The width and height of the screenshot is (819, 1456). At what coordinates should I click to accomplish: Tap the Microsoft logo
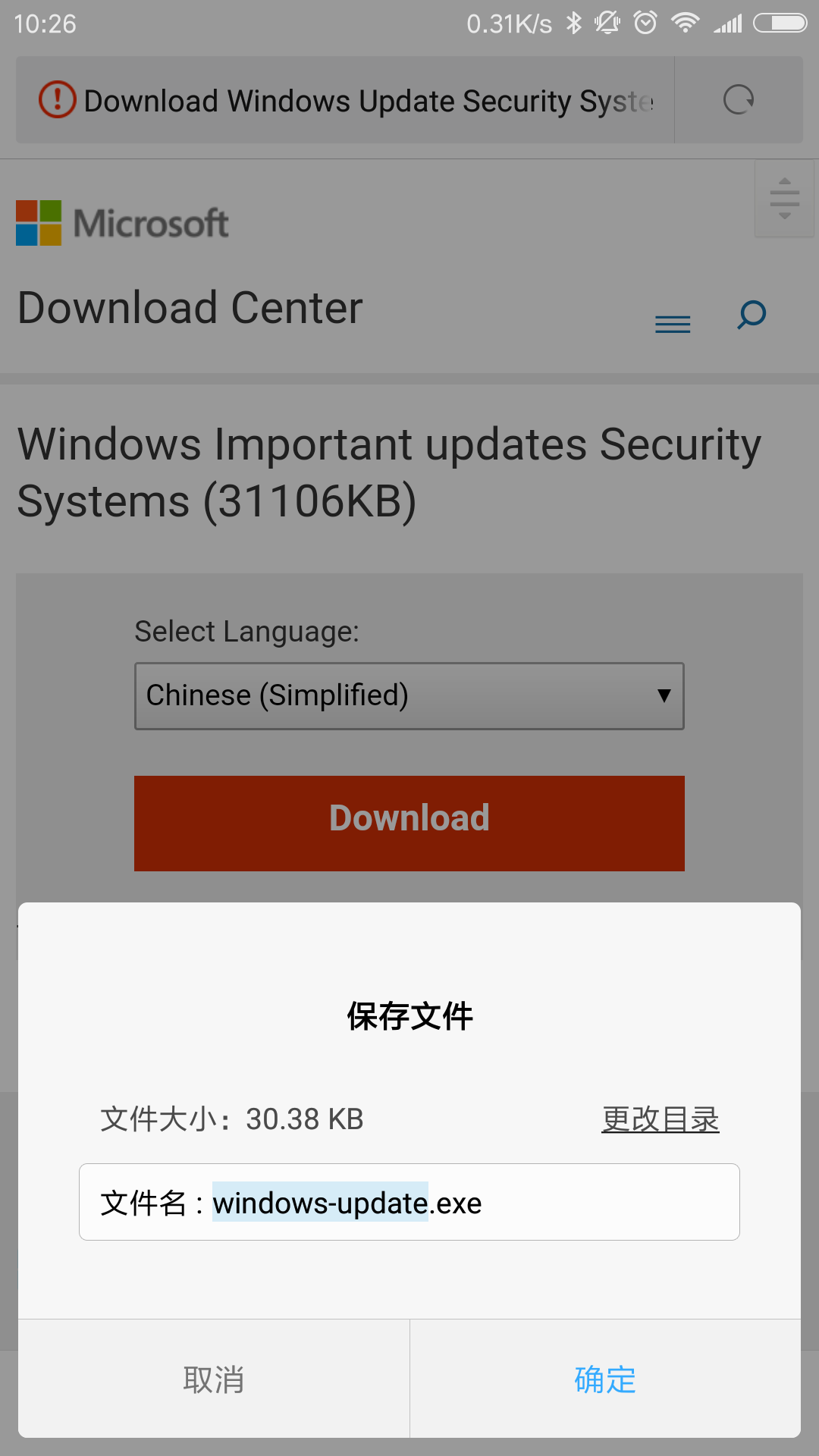[121, 222]
